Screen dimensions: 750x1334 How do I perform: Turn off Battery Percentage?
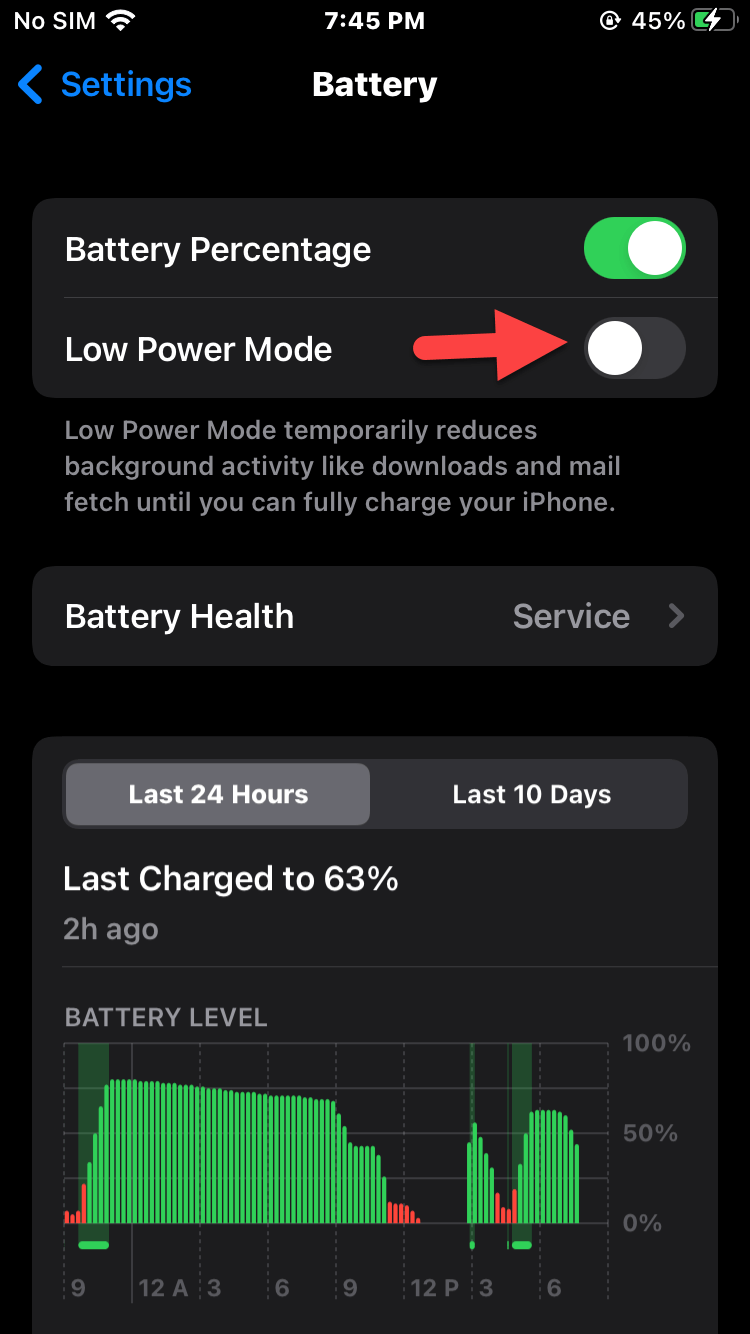[x=634, y=249]
